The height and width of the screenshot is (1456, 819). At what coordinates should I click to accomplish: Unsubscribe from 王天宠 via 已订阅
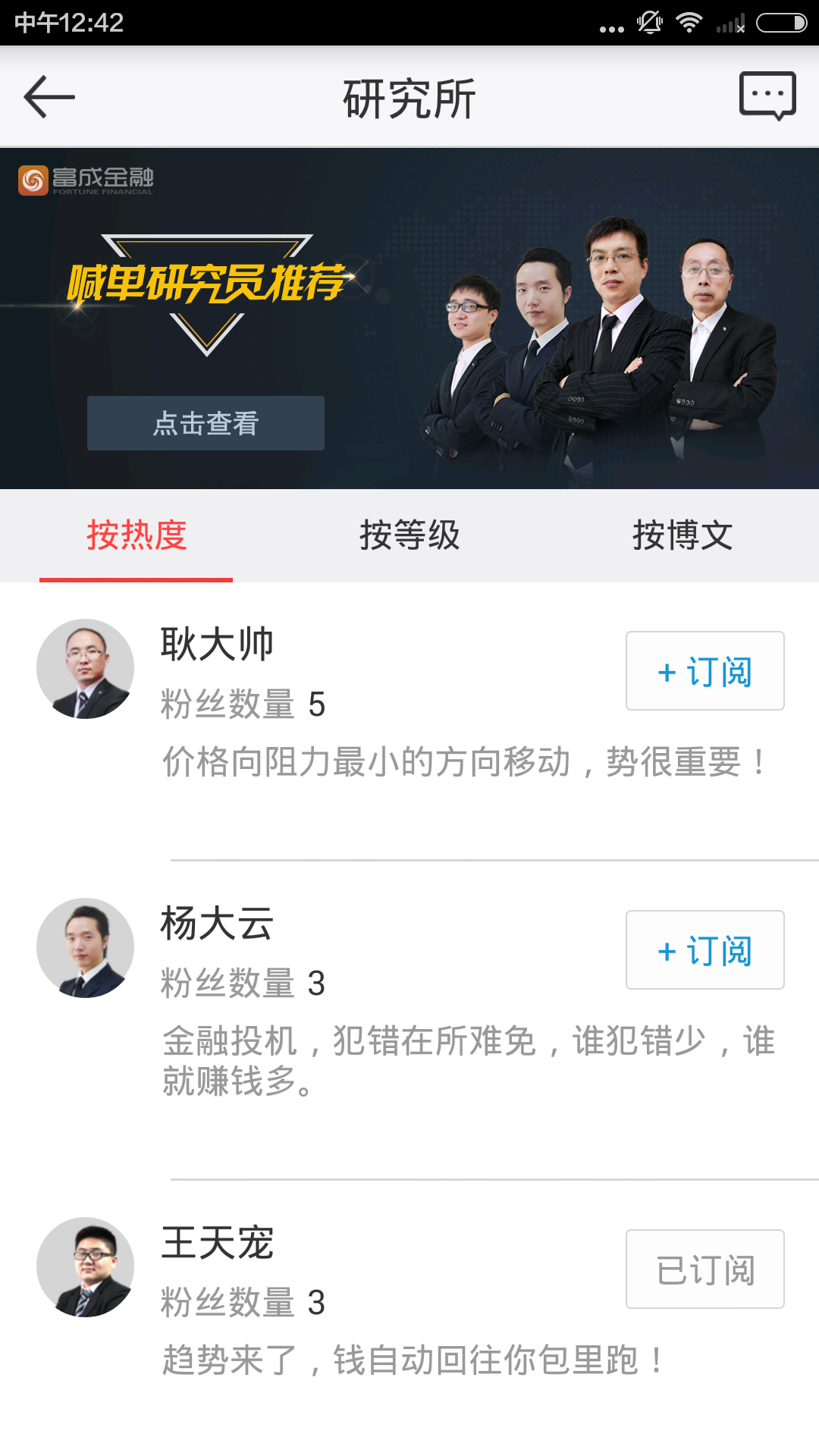[x=704, y=1269]
